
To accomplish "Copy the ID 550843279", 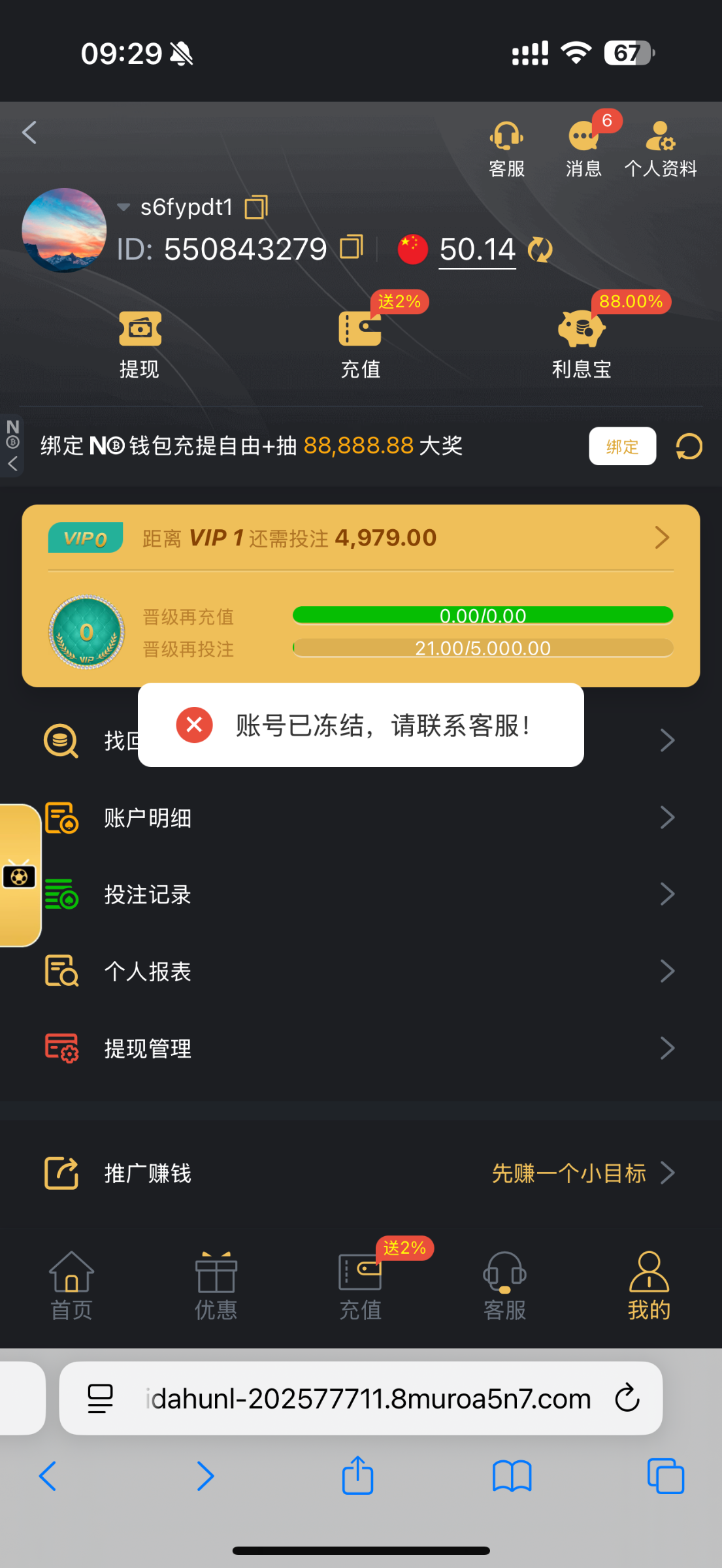I will [351, 248].
